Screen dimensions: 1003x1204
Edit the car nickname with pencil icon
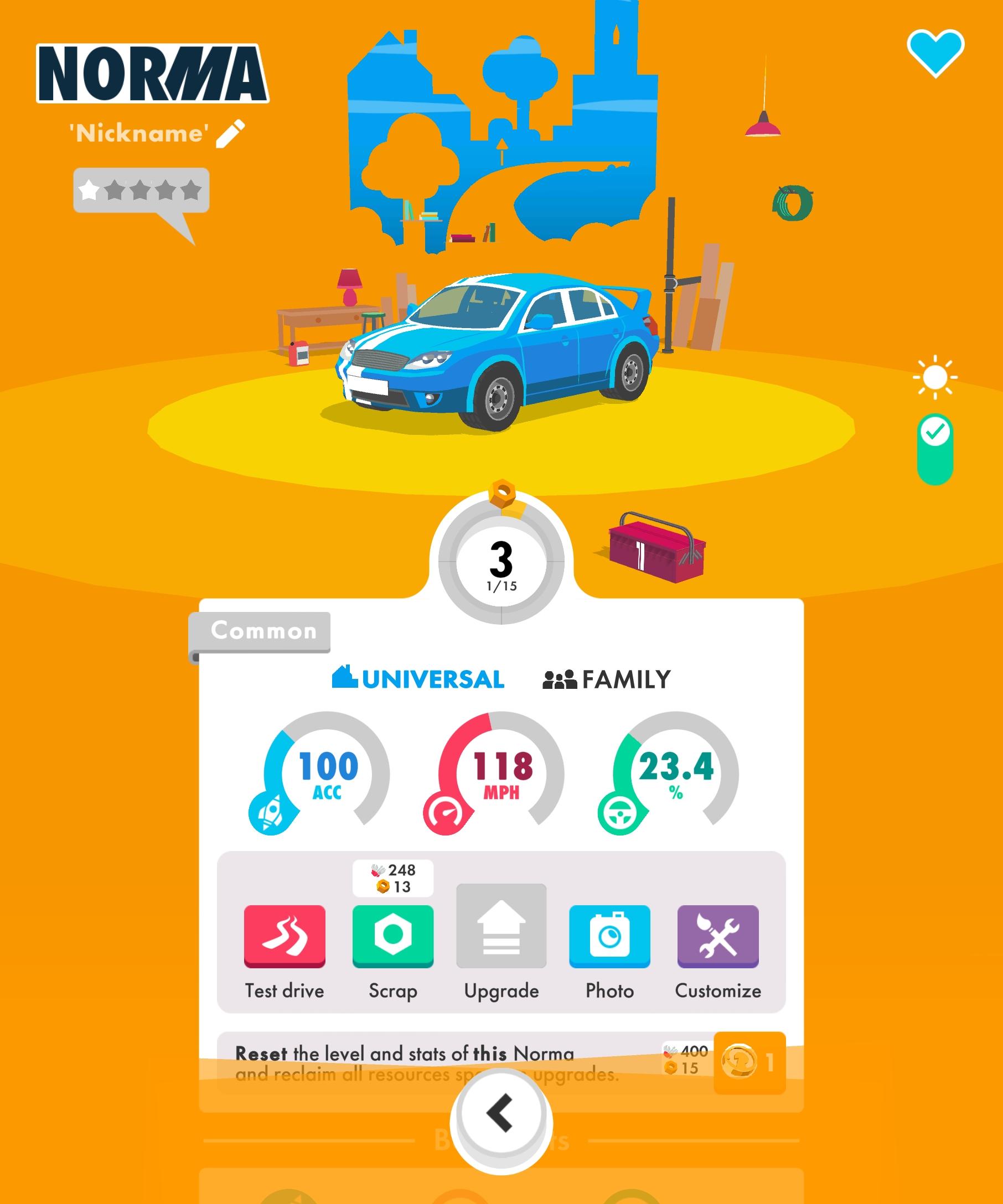(x=230, y=134)
